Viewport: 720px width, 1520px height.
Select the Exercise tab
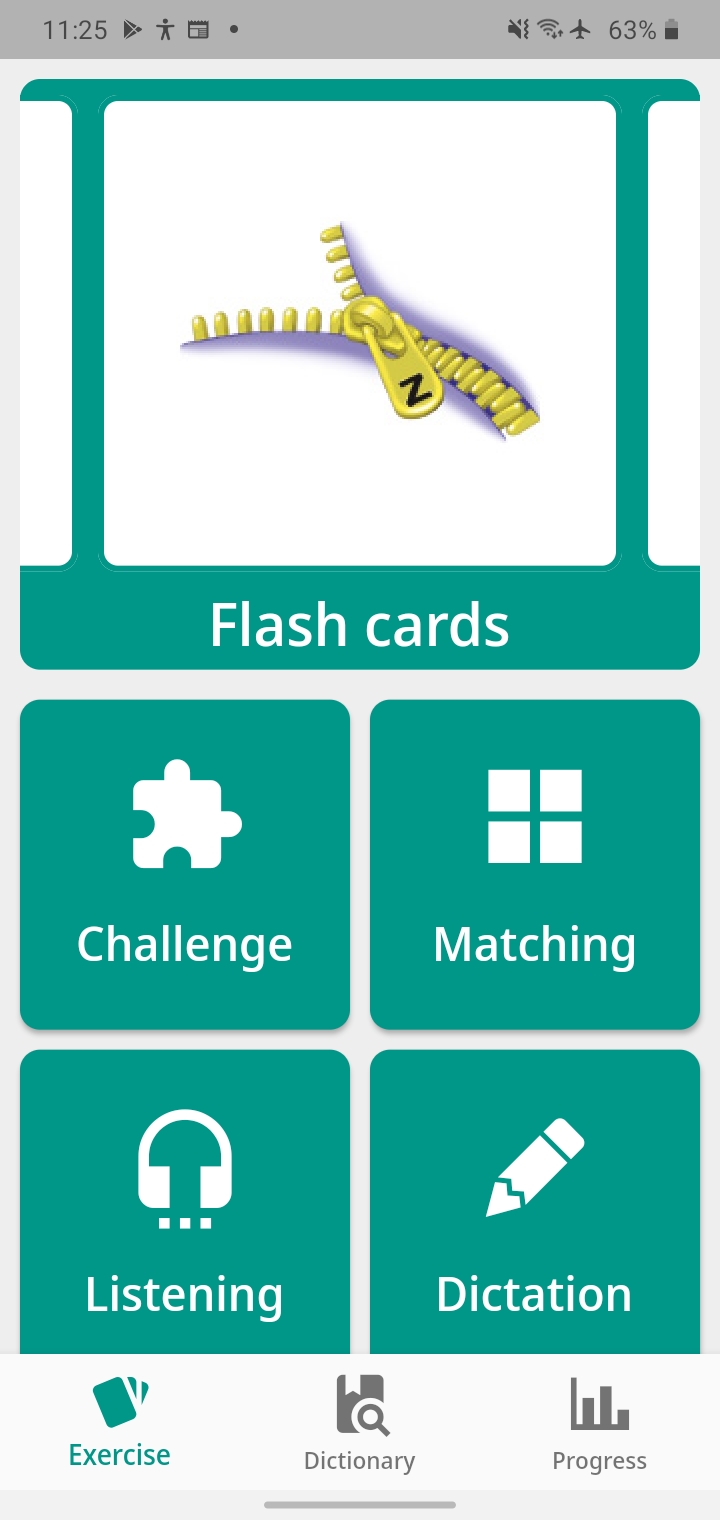pos(120,1422)
